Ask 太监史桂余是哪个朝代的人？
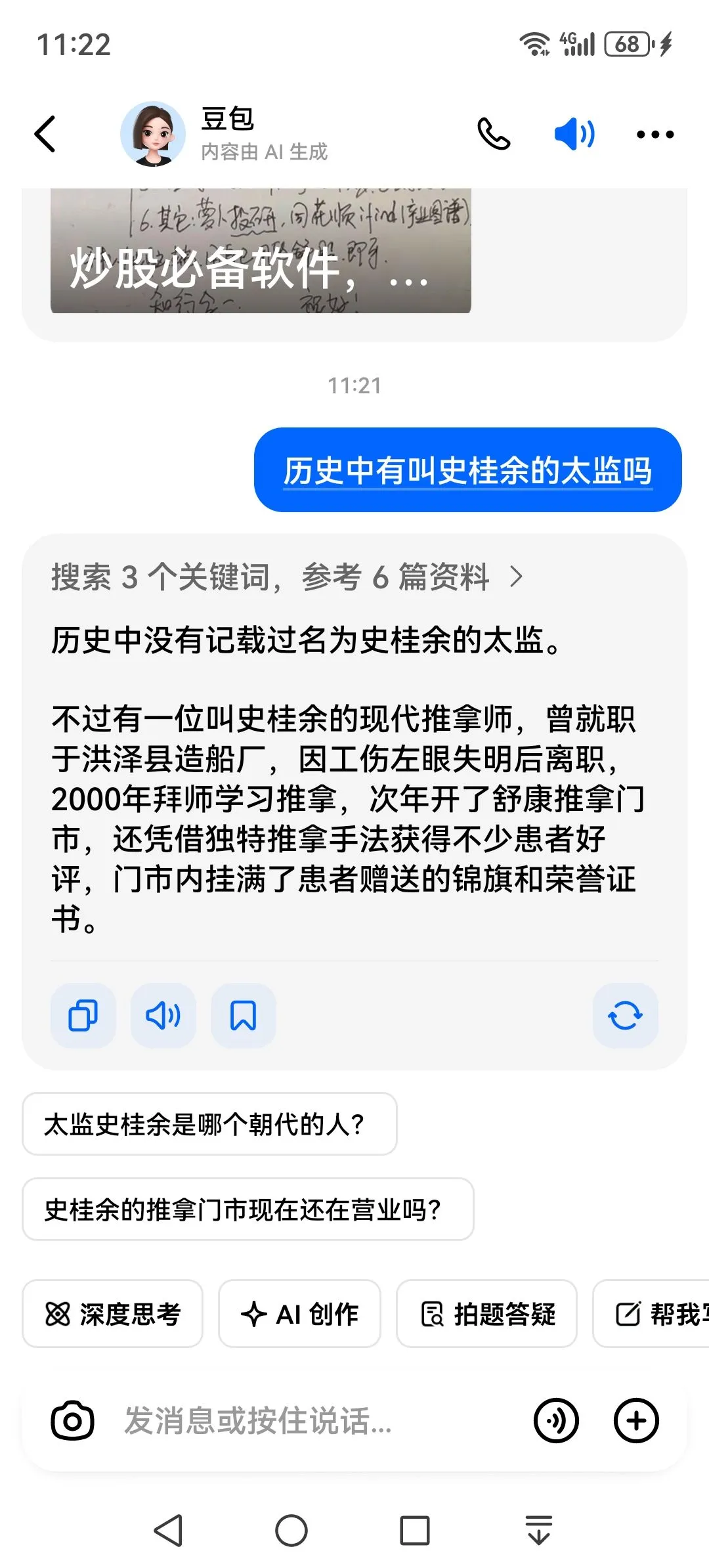The height and width of the screenshot is (1568, 709). pos(209,1124)
